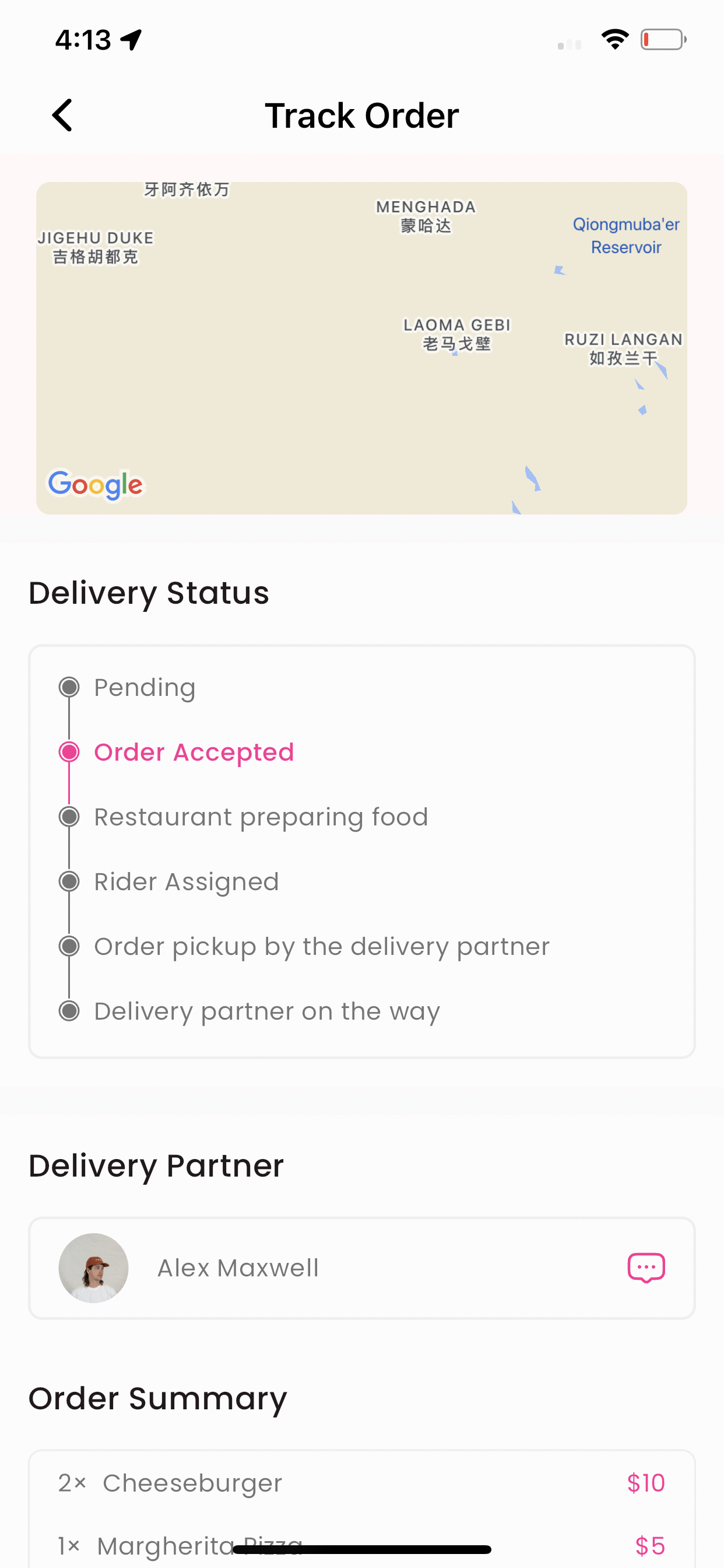The height and width of the screenshot is (1568, 724).
Task: Click the Delivery partner on the way label
Action: click(x=266, y=1010)
